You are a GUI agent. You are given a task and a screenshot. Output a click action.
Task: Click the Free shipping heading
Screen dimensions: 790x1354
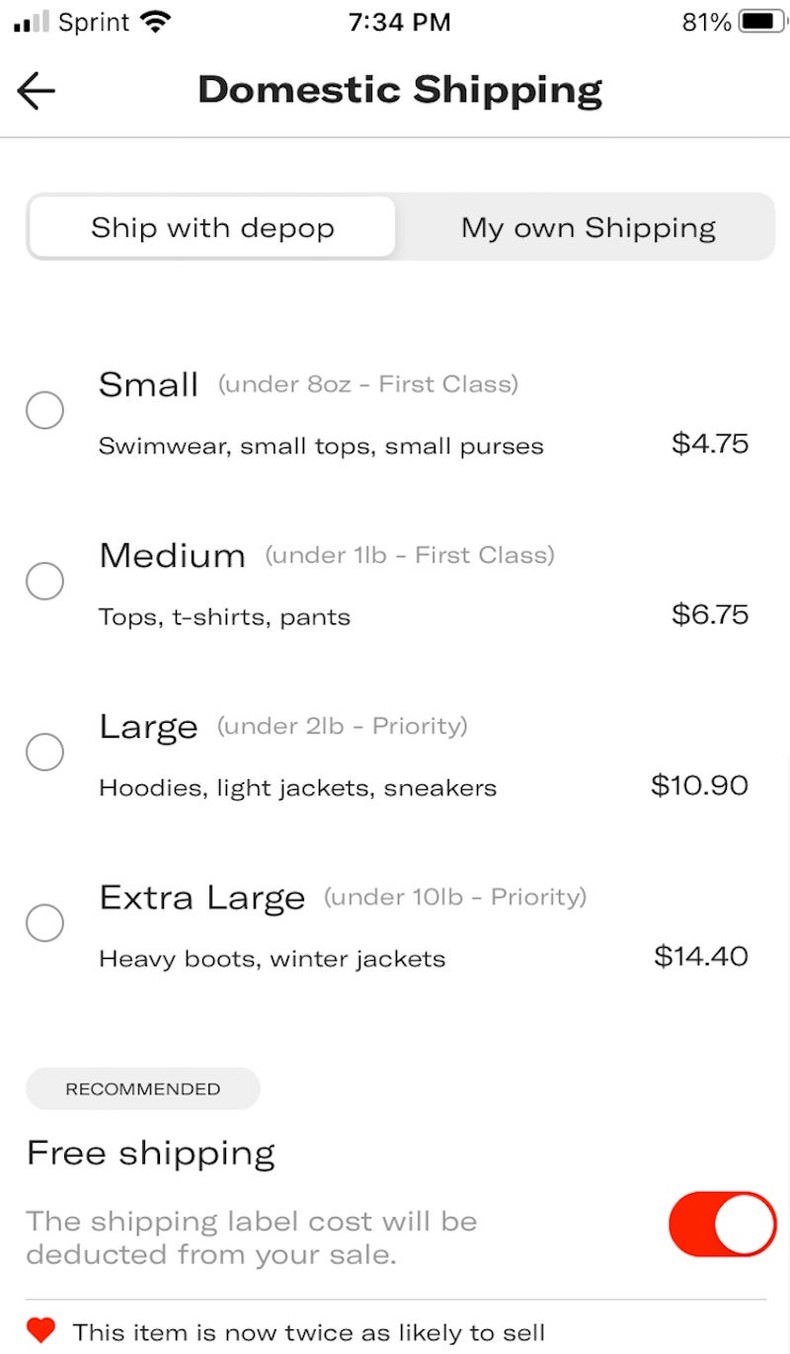(150, 1152)
